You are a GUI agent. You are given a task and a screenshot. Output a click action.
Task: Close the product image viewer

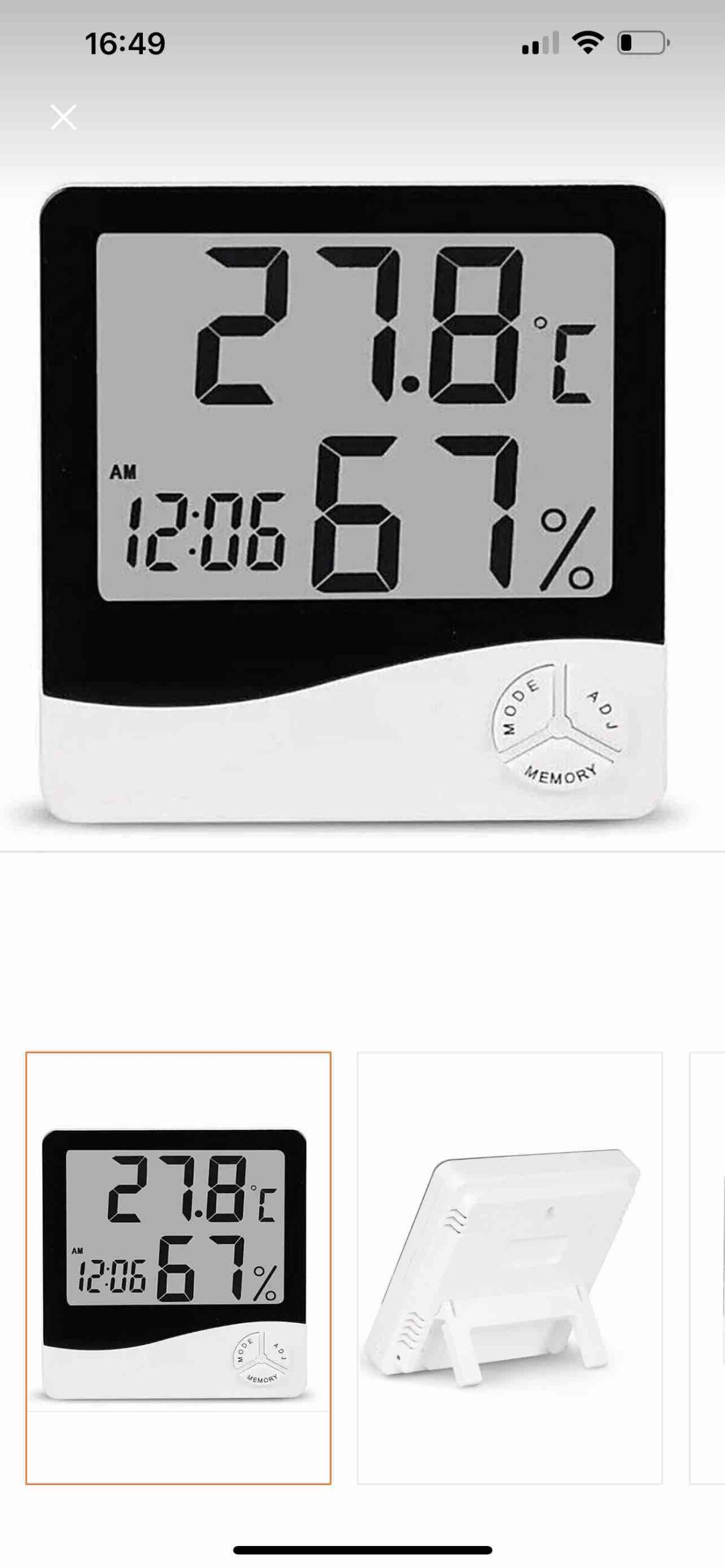click(64, 117)
